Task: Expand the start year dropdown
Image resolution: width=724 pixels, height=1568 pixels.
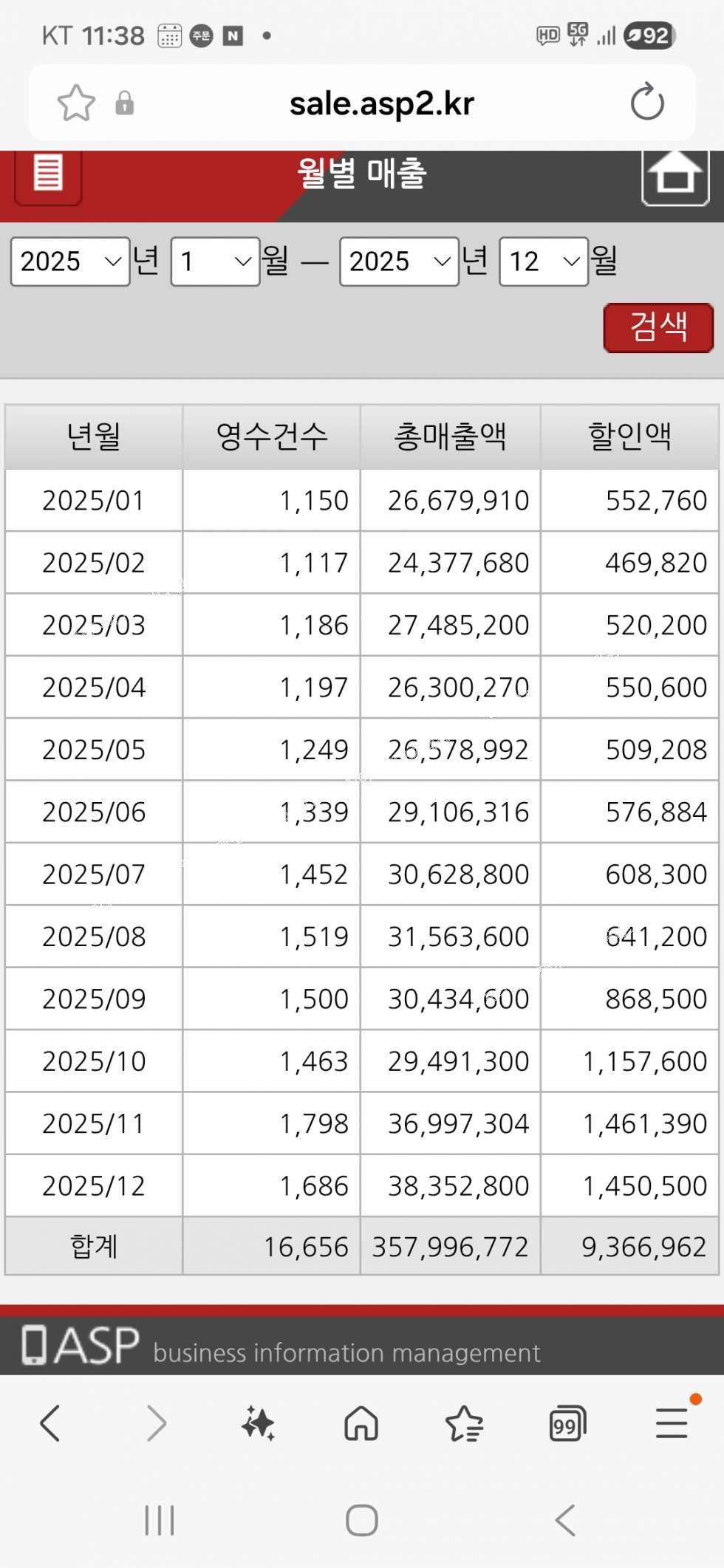Action: pos(70,261)
